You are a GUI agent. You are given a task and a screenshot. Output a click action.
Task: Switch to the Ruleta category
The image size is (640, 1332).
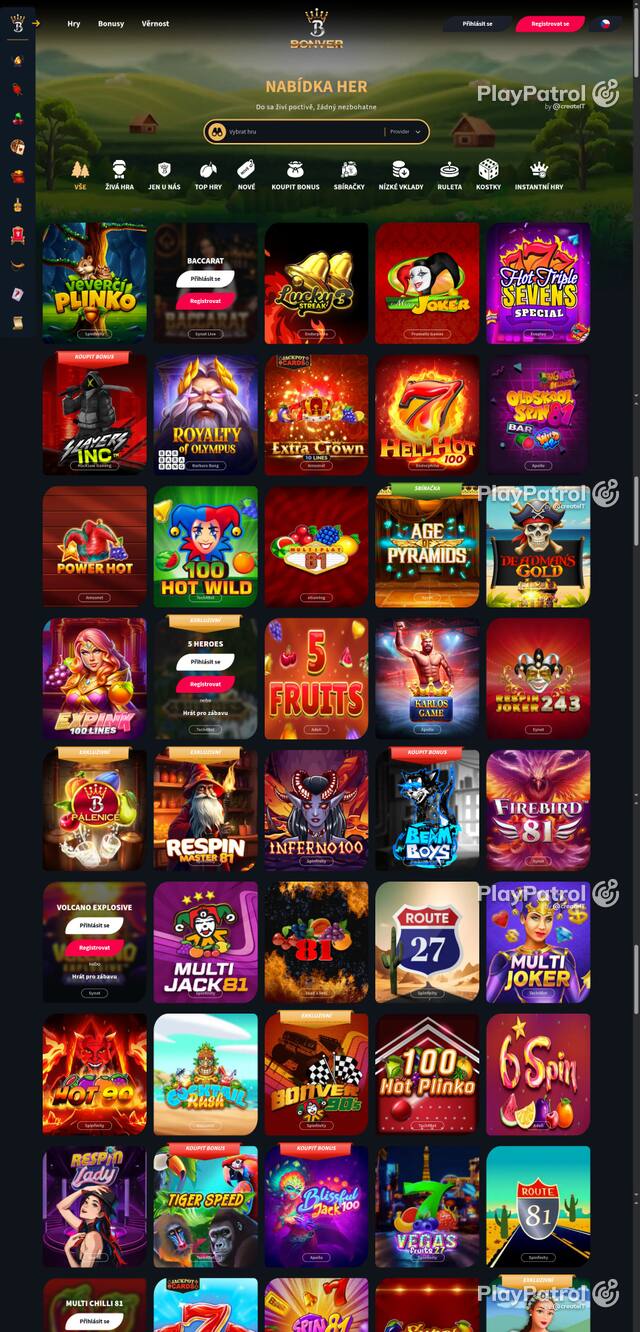click(x=450, y=175)
